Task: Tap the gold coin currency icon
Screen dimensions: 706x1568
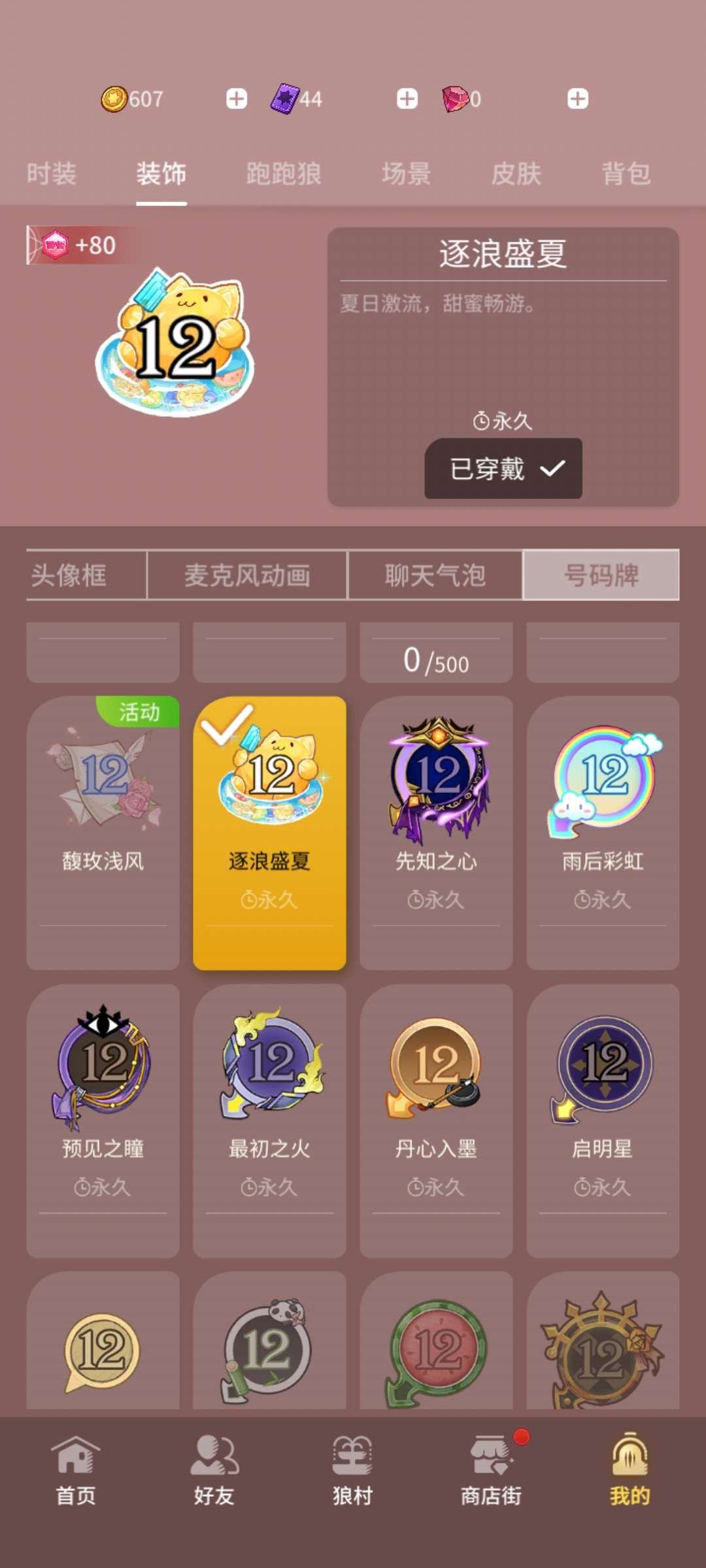Action: (x=113, y=98)
